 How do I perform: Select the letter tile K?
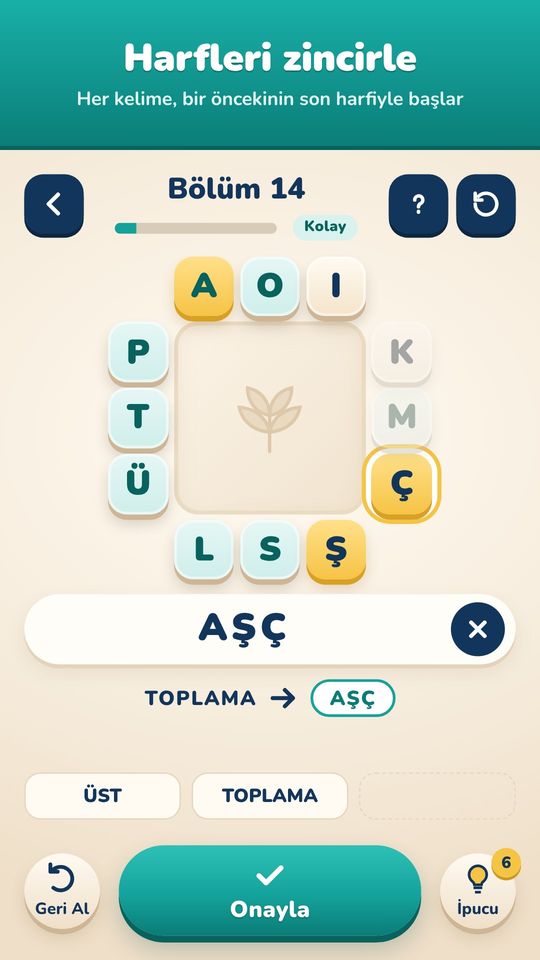402,353
